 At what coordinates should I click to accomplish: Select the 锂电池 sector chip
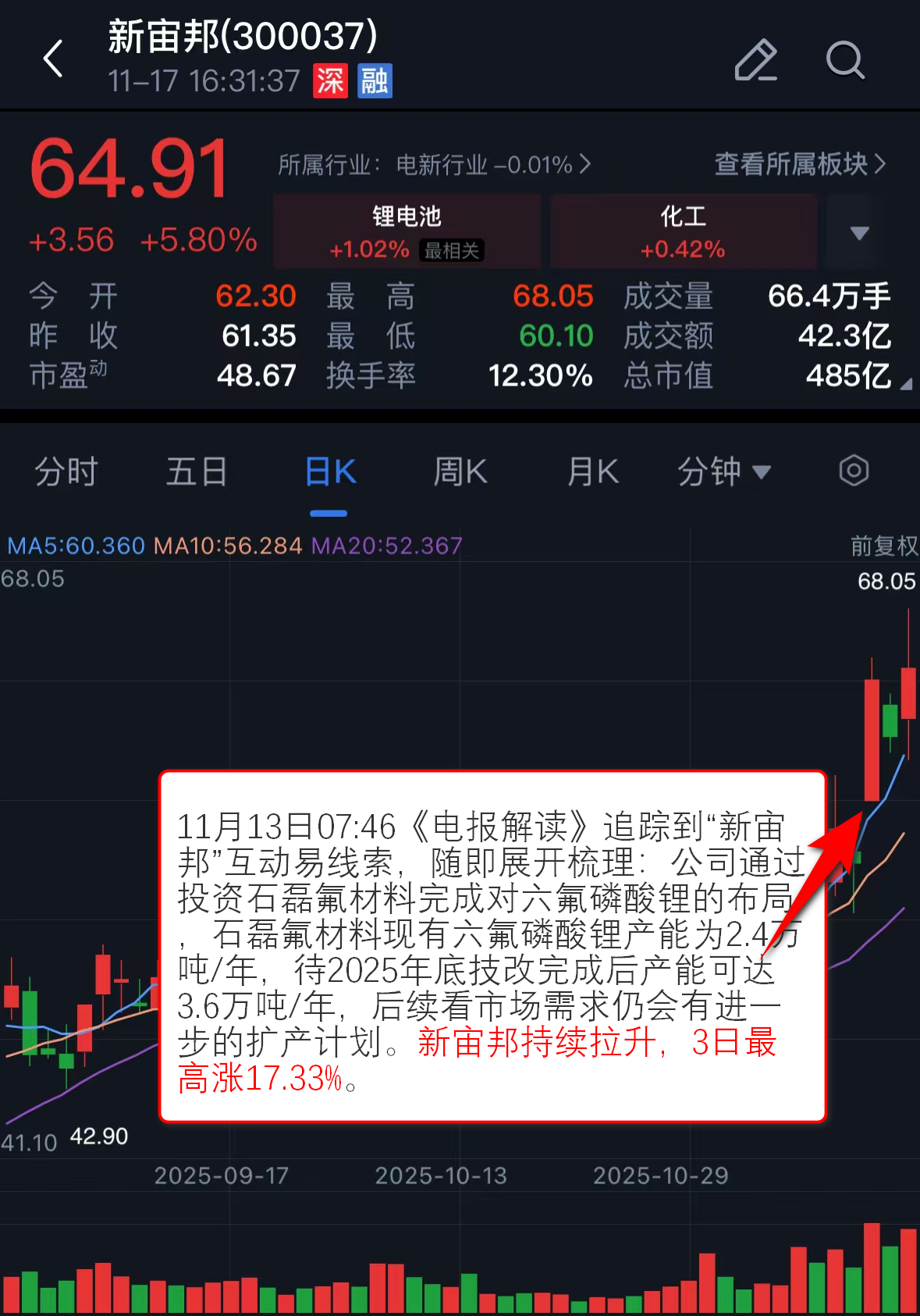pos(407,231)
